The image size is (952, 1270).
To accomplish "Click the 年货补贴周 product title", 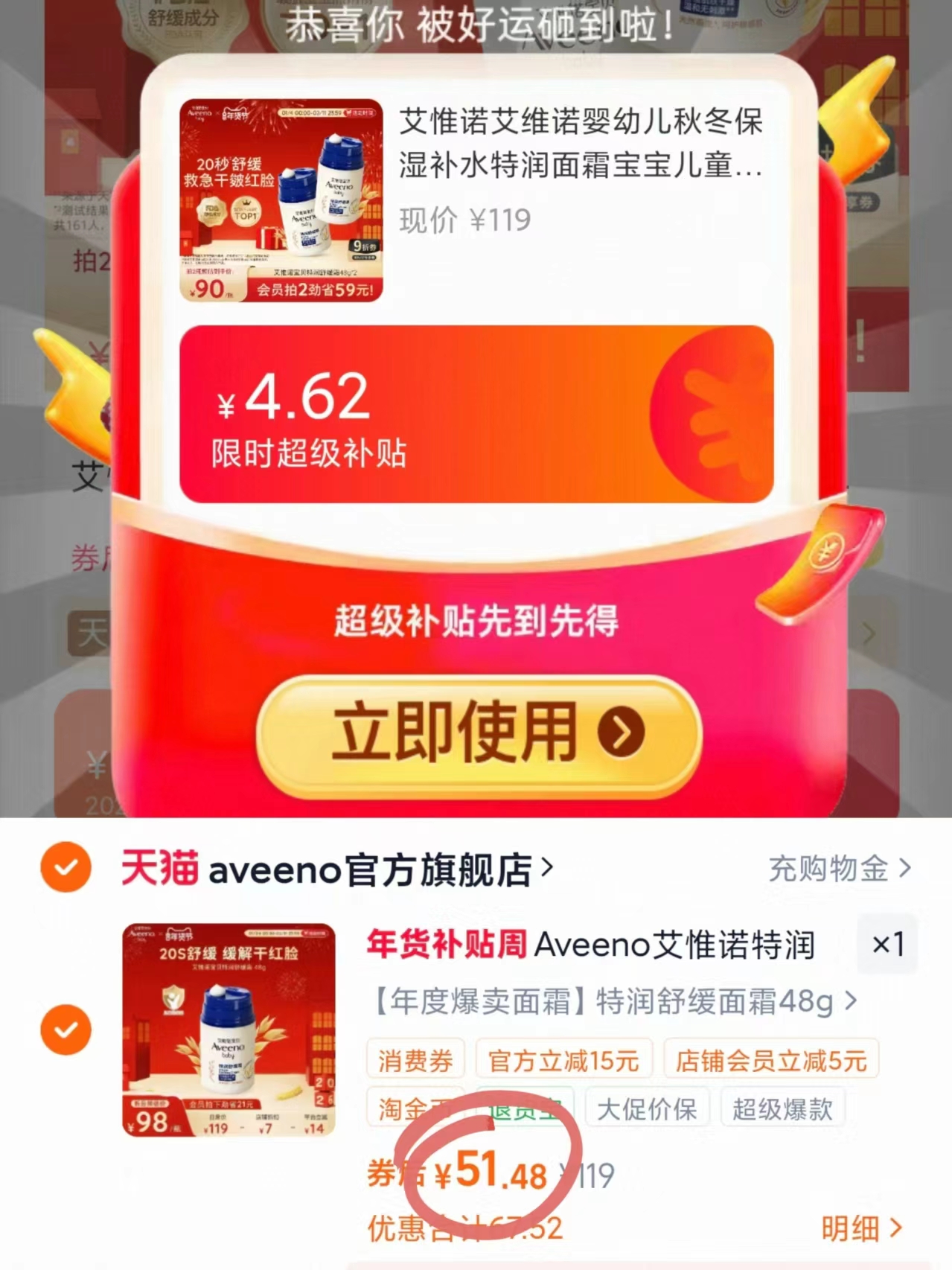I will coord(588,944).
